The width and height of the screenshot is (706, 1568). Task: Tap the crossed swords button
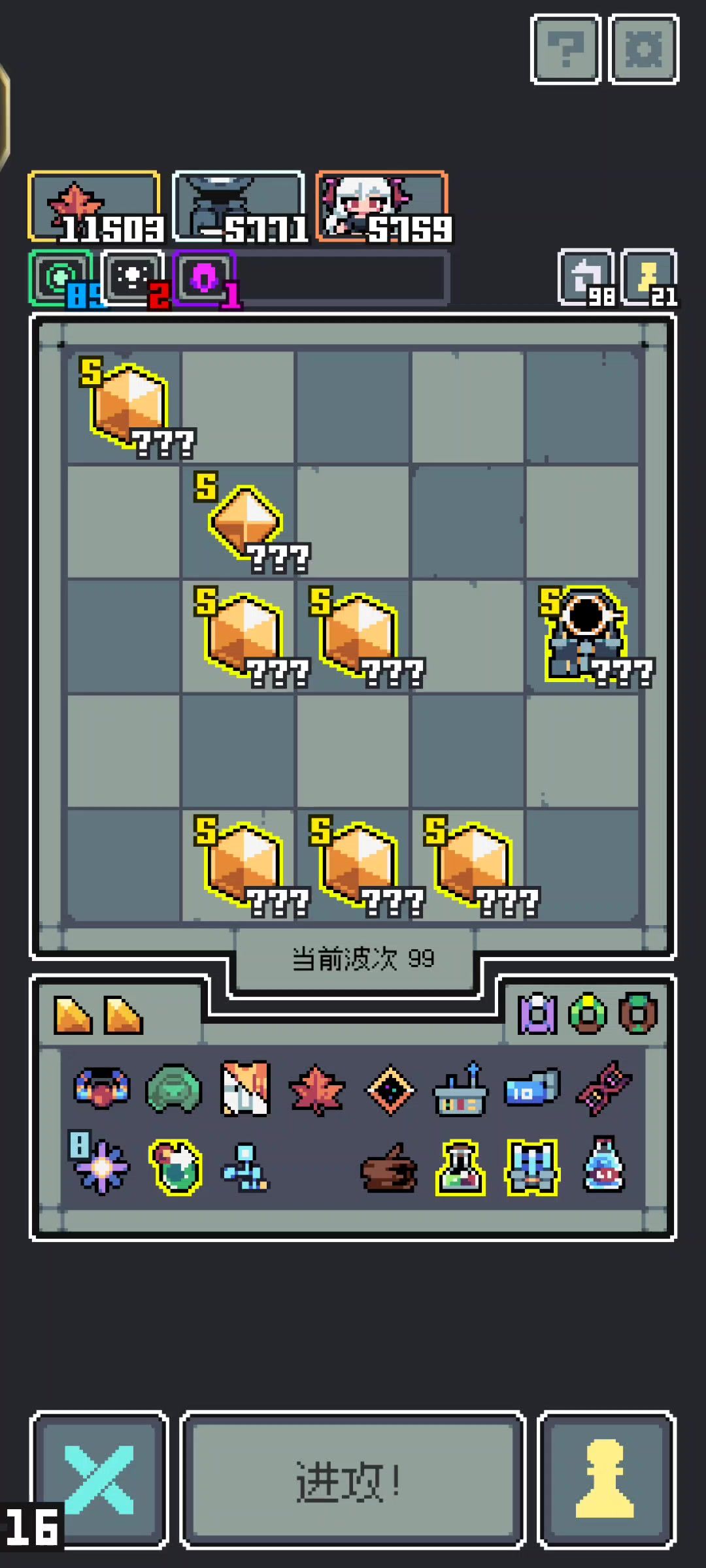click(x=99, y=1480)
